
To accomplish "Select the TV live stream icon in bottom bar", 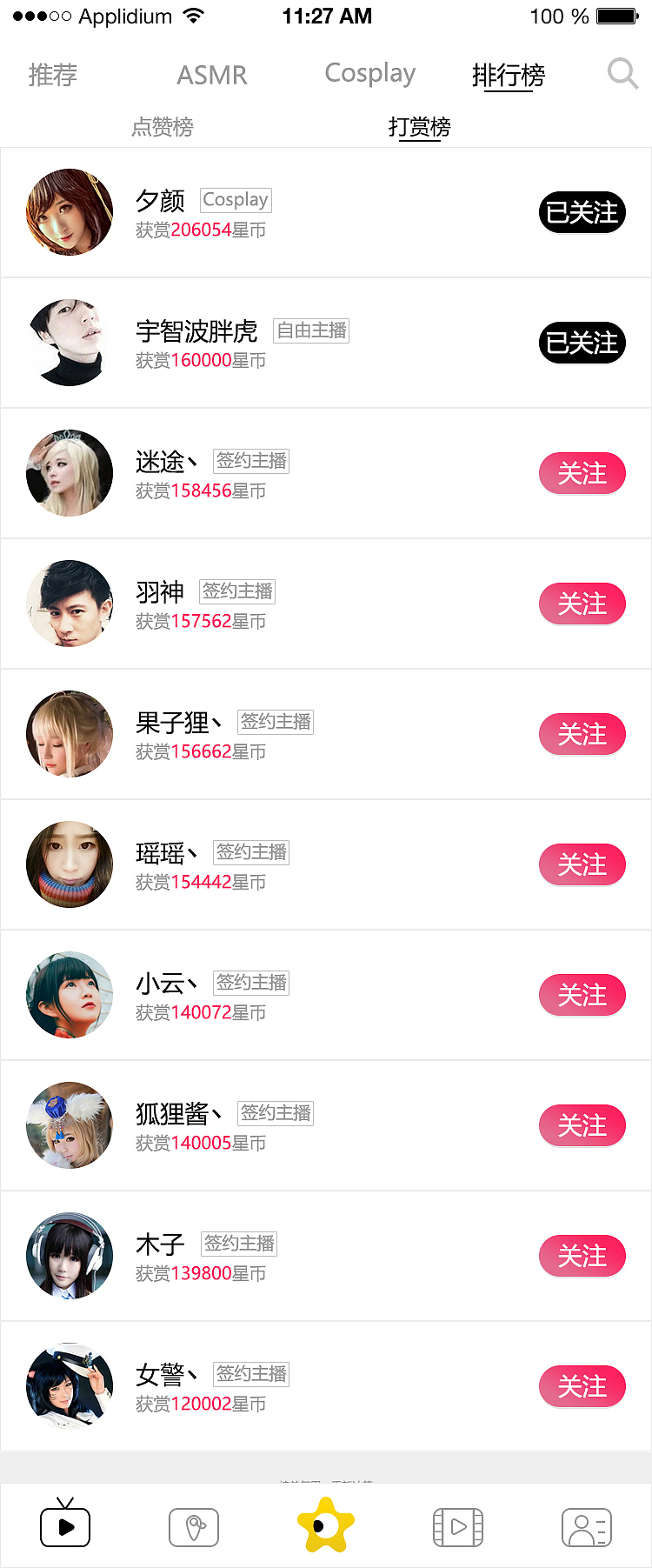I will click(65, 1526).
